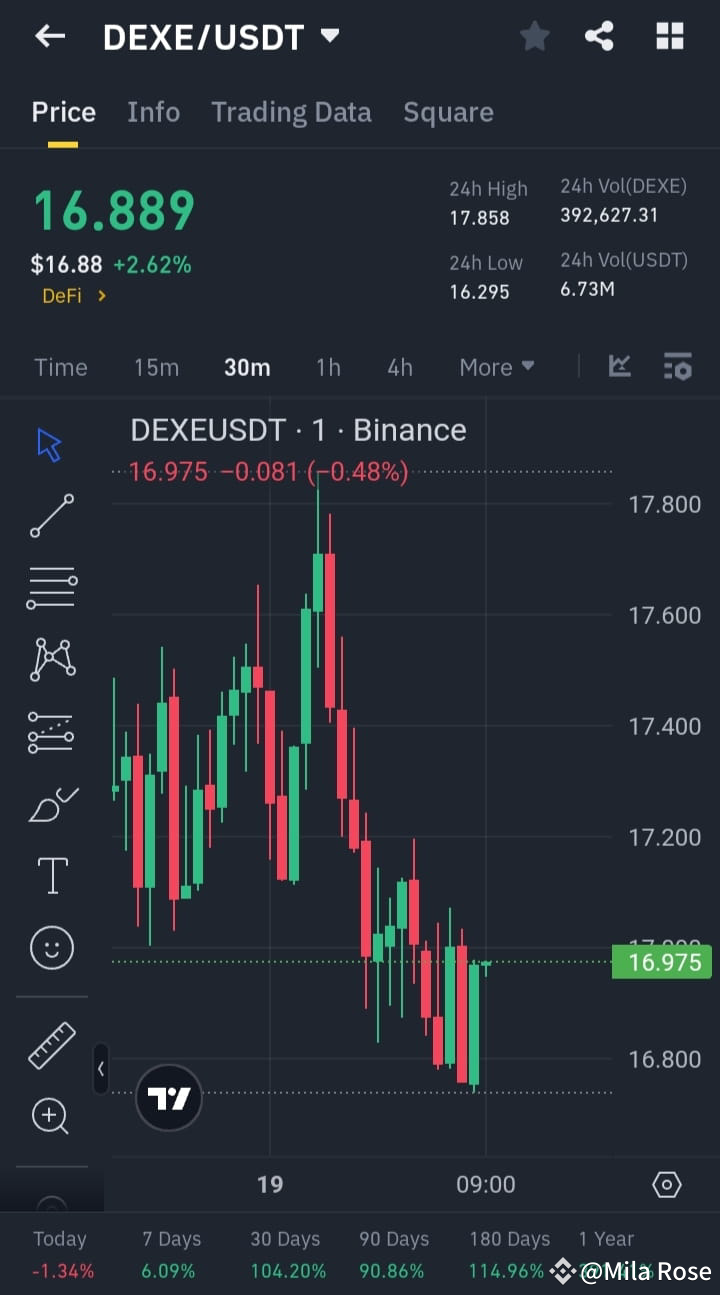Expand the collapsed sidebar chevron on chart
Screen dimensions: 720x1295
[x=101, y=1068]
